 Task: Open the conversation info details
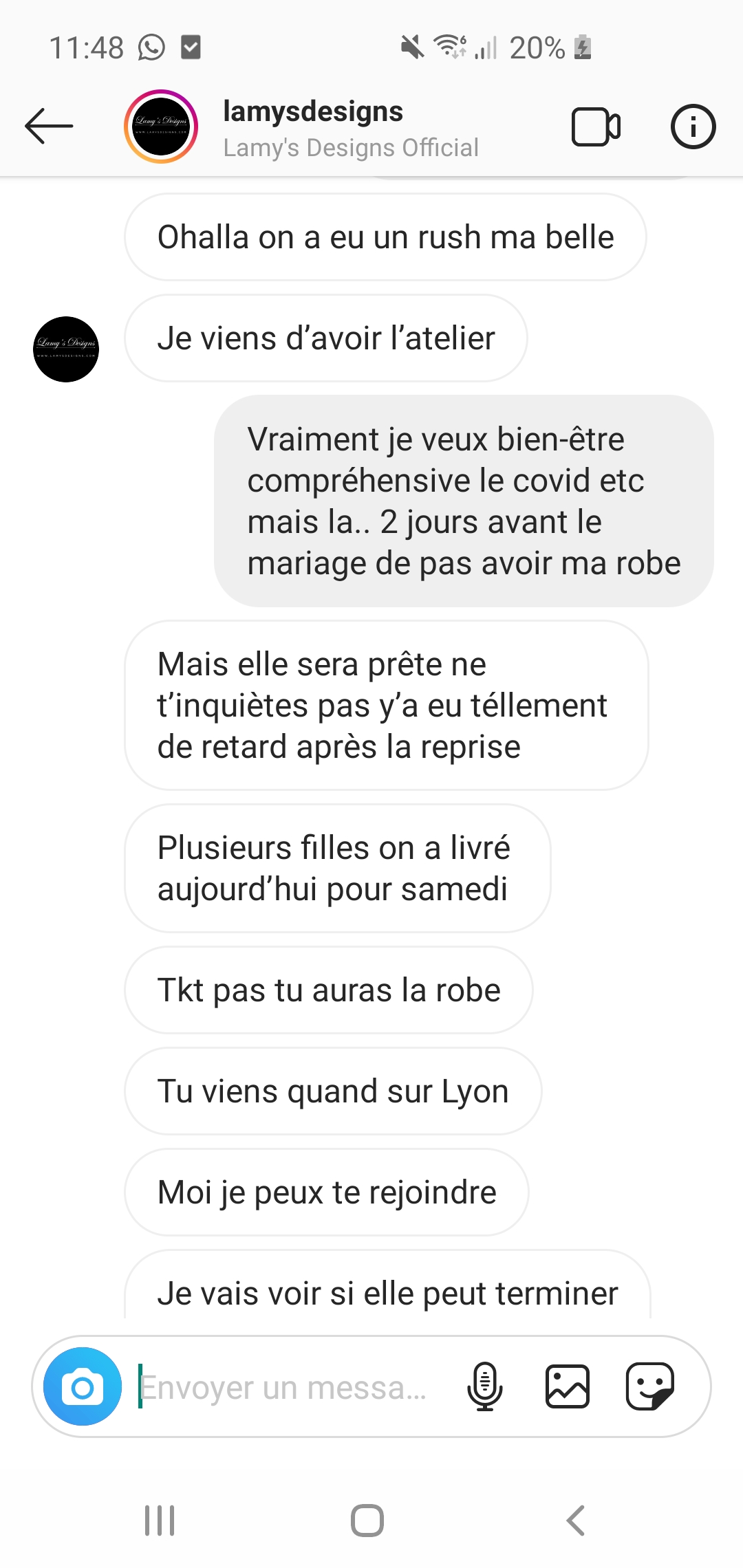(693, 127)
